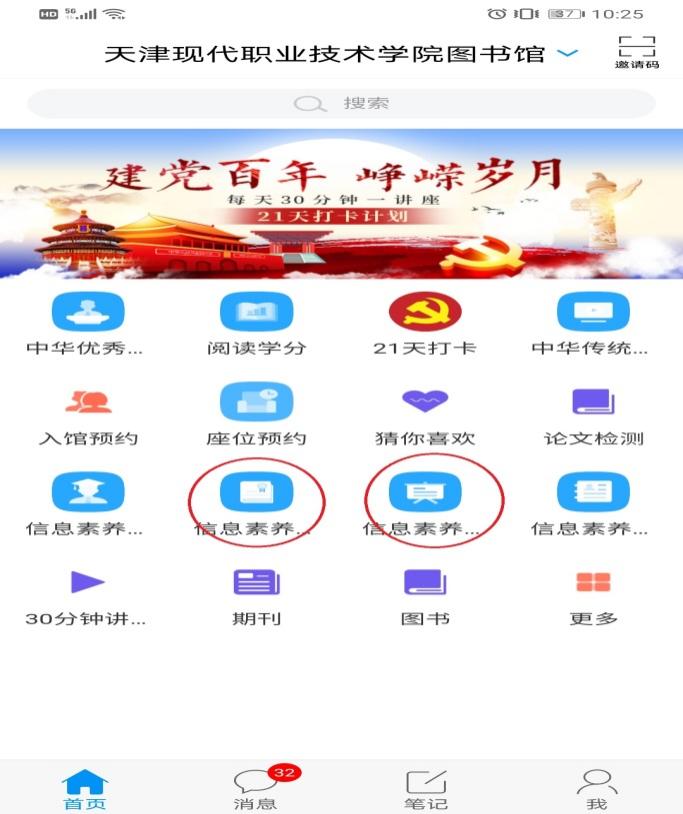Select the 首页 home tab
The height and width of the screenshot is (814, 683).
(x=85, y=788)
